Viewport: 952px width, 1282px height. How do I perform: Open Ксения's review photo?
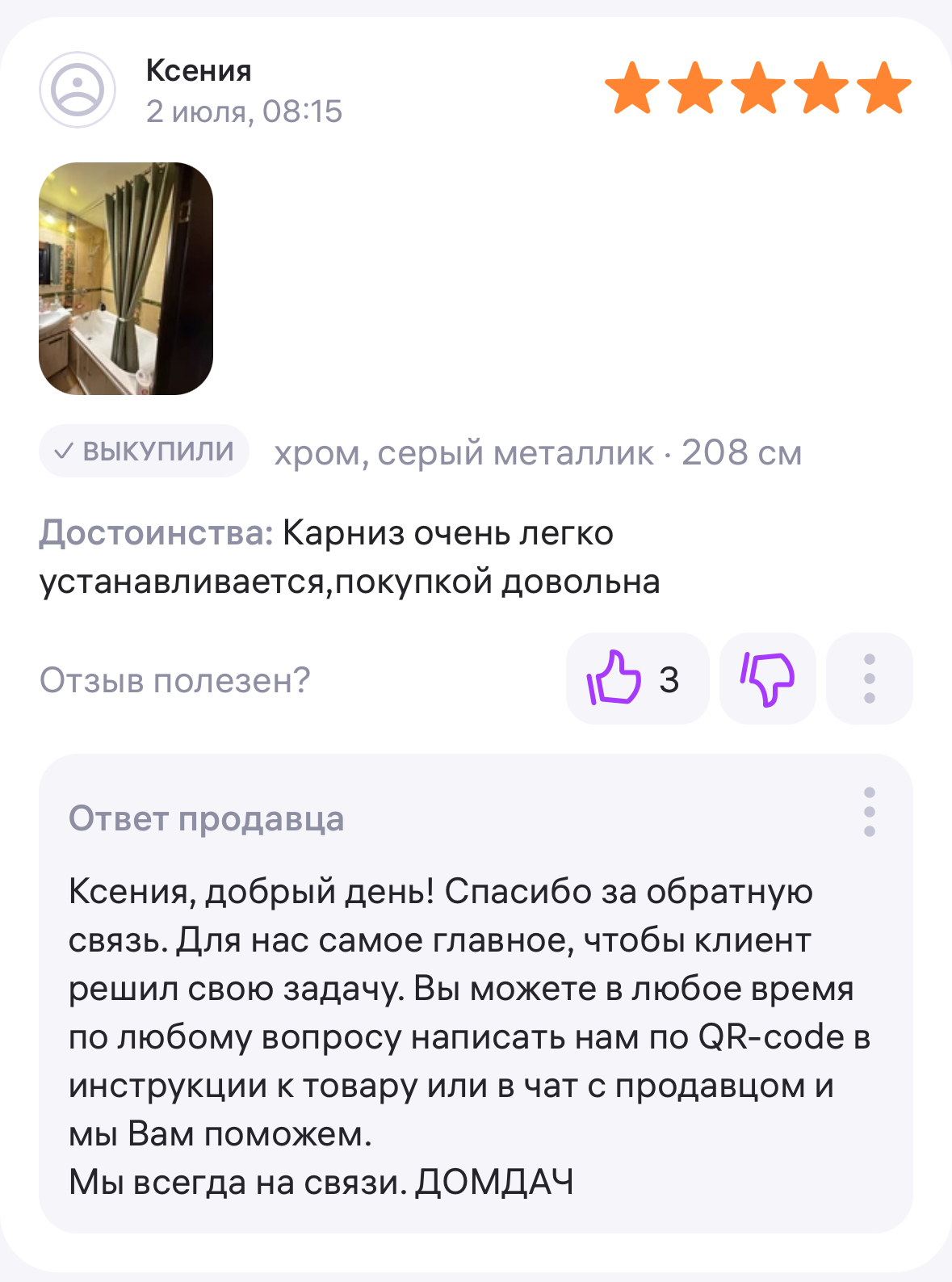[x=126, y=279]
